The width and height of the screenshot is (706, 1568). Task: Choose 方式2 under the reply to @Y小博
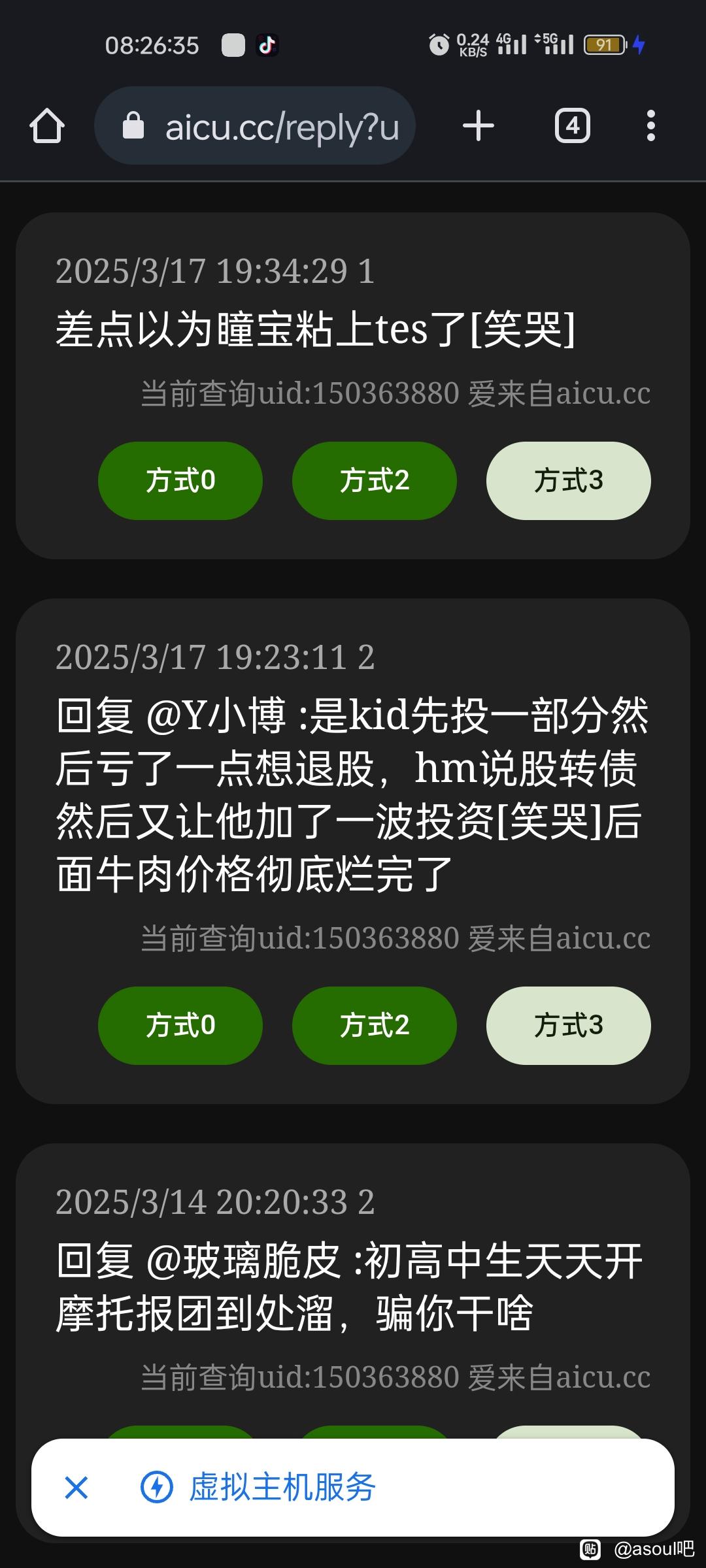tap(375, 1026)
